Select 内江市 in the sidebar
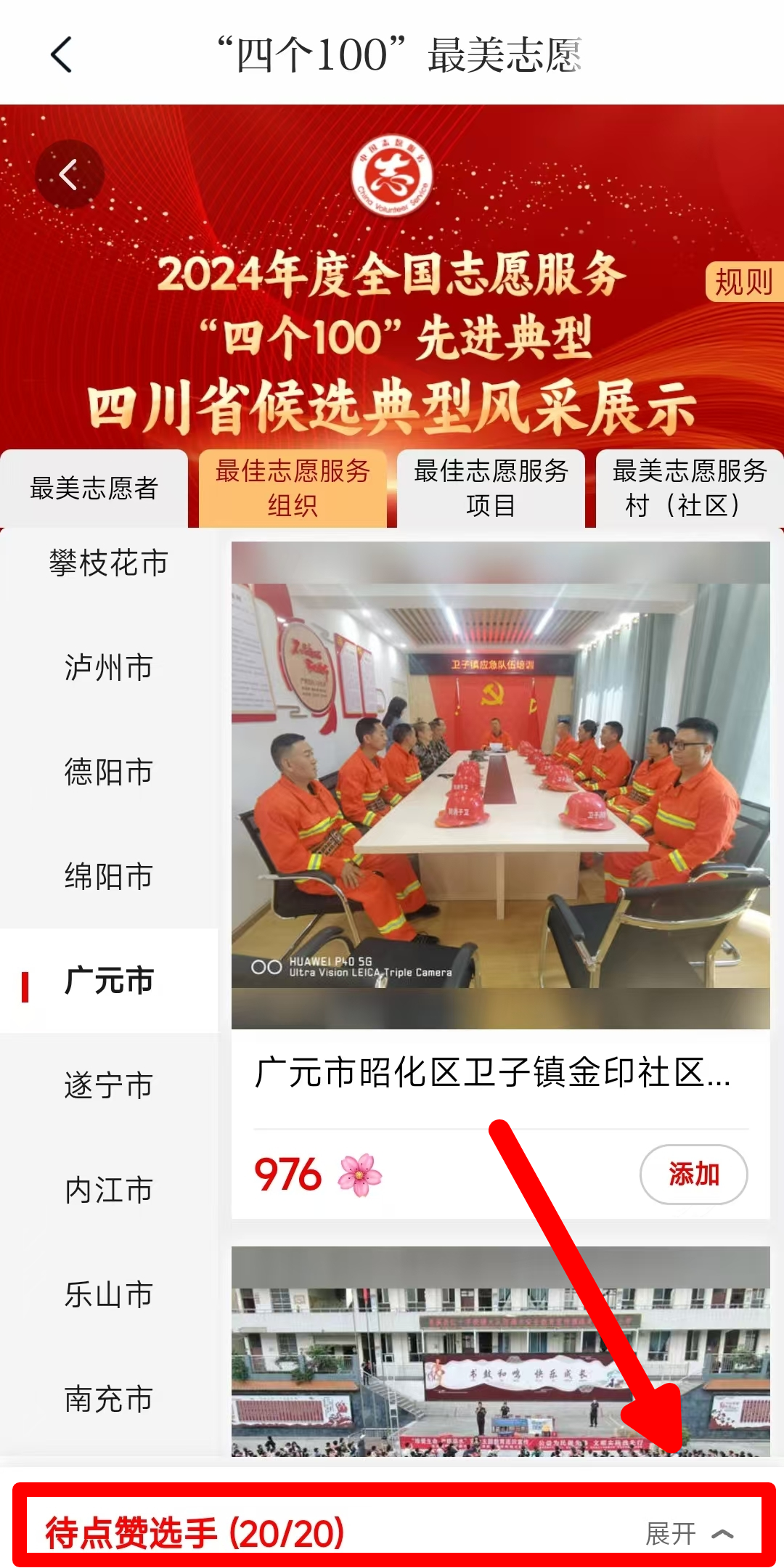784x1568 pixels. (109, 1191)
